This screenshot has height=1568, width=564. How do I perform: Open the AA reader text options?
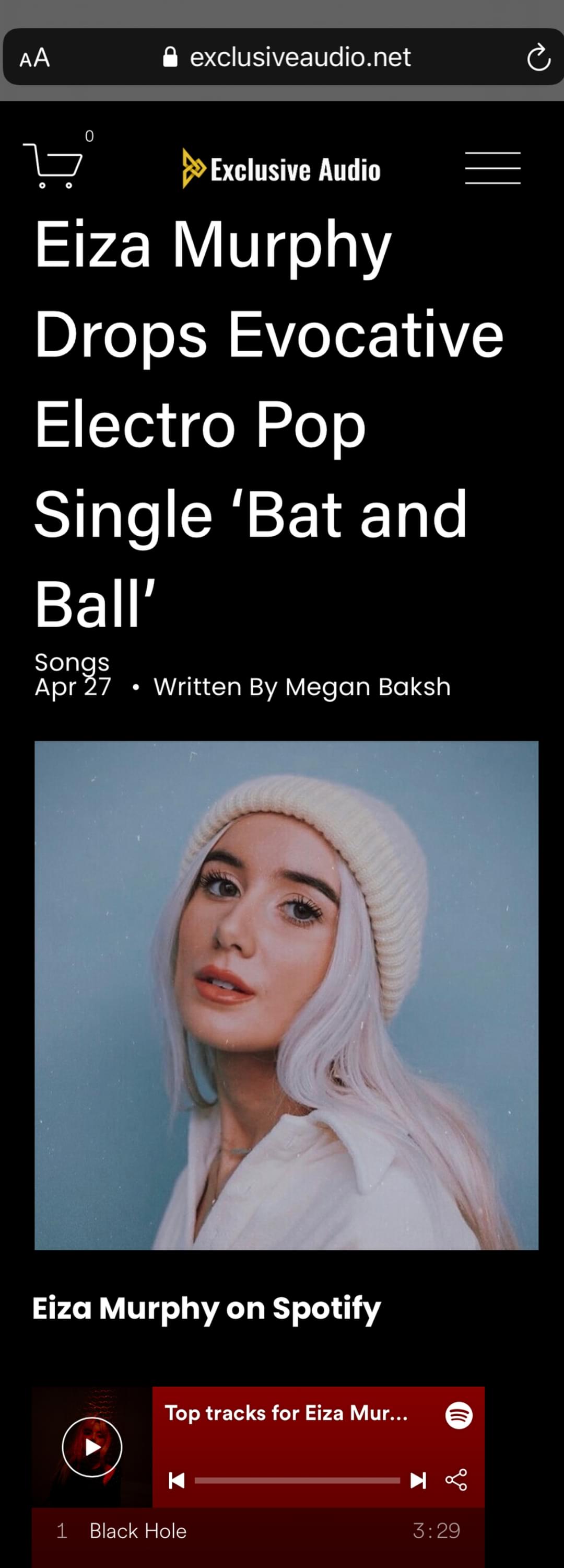tap(34, 59)
